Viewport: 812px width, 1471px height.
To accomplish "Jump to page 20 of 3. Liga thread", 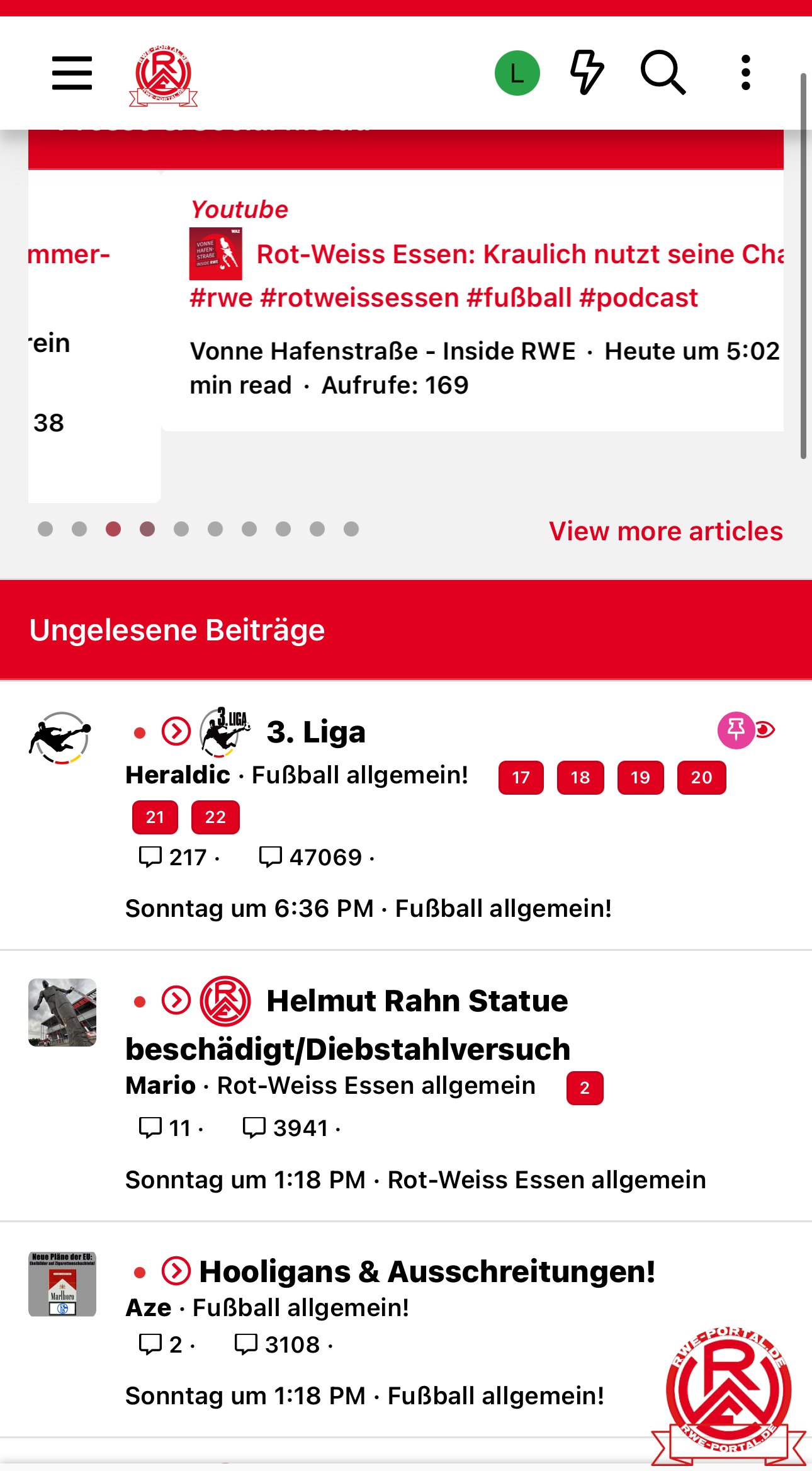I will 701,778.
